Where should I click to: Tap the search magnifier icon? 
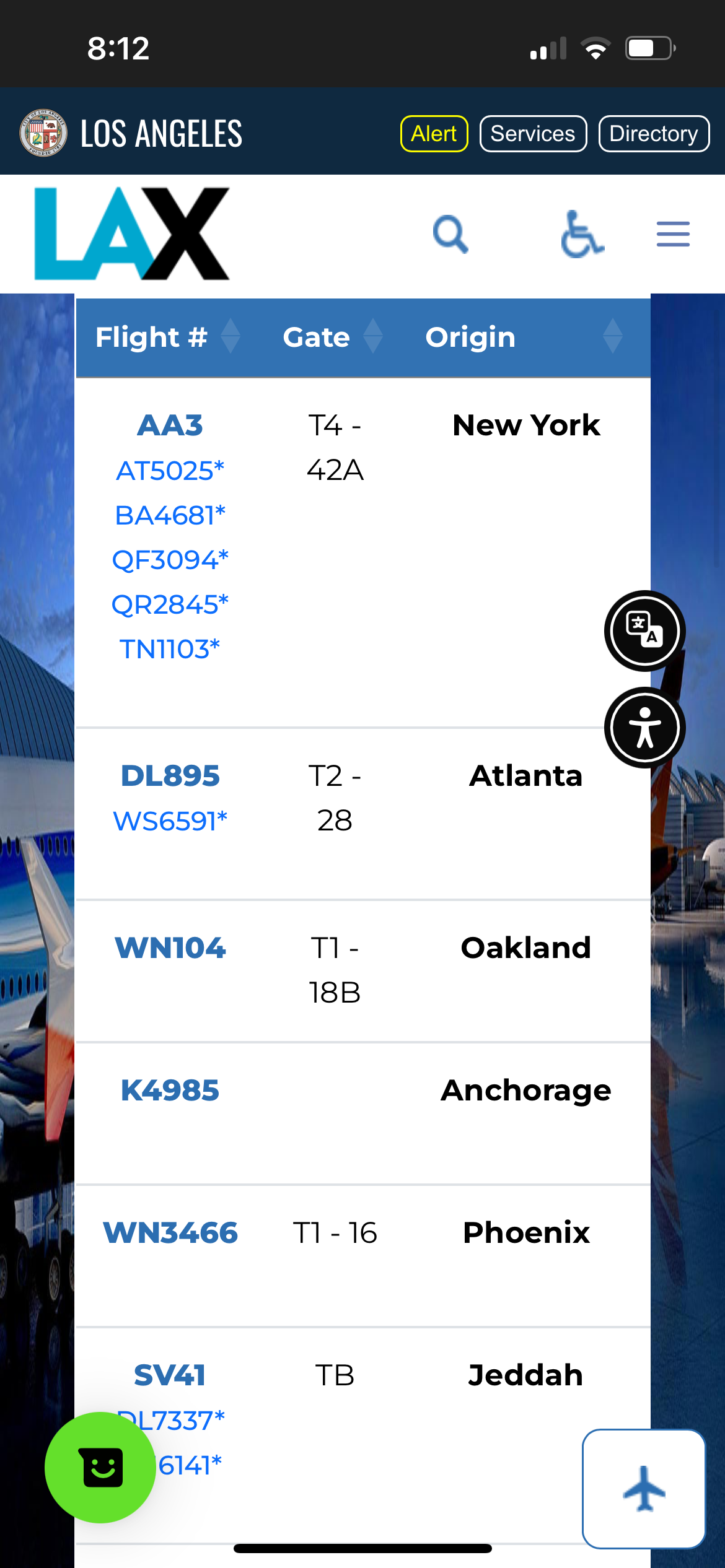click(x=450, y=235)
